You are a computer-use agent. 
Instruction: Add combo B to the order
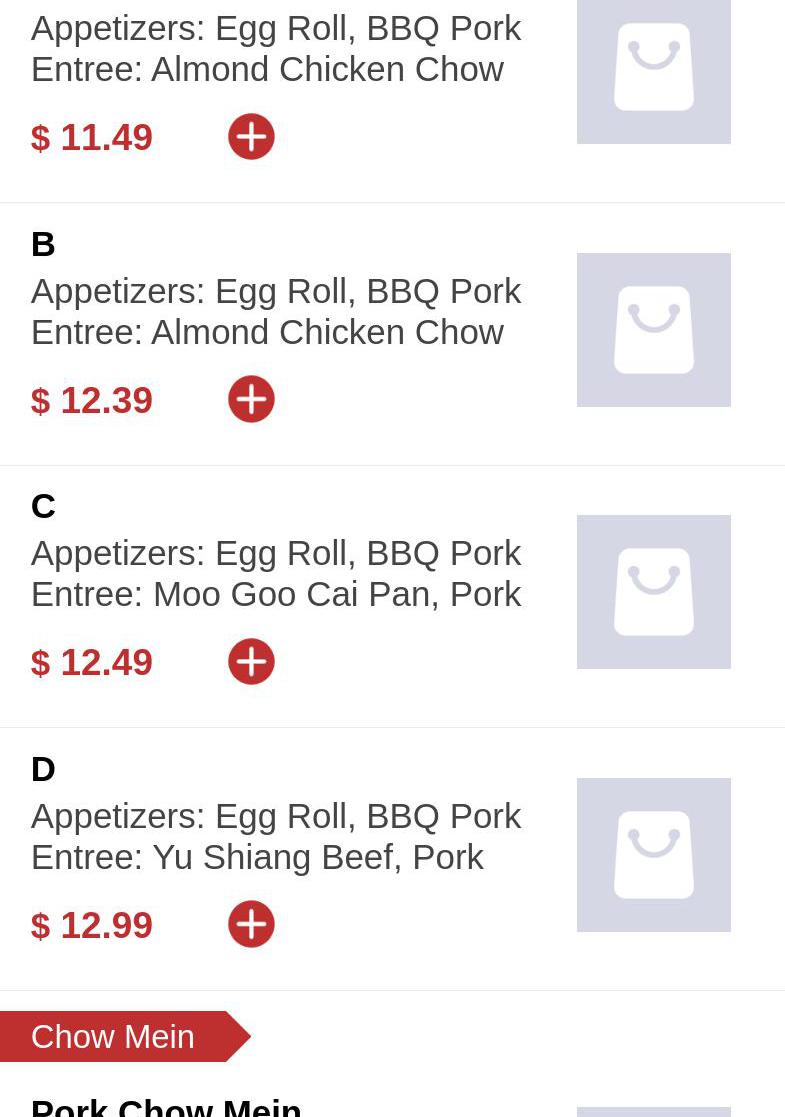251,400
